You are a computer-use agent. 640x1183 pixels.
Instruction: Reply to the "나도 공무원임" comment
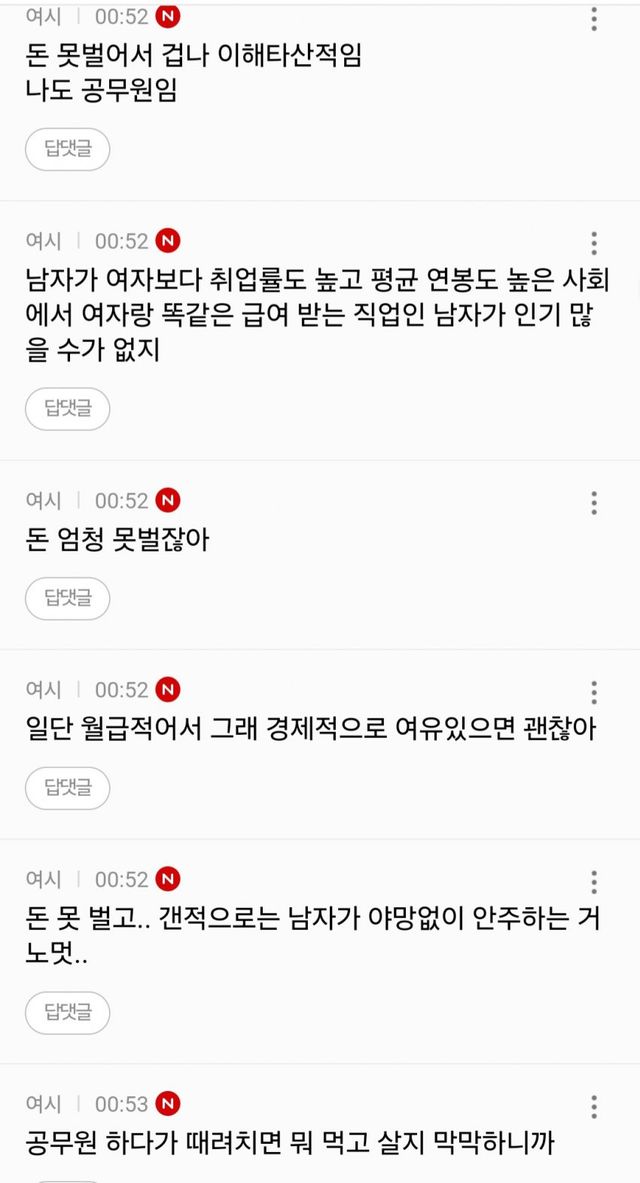coord(67,149)
